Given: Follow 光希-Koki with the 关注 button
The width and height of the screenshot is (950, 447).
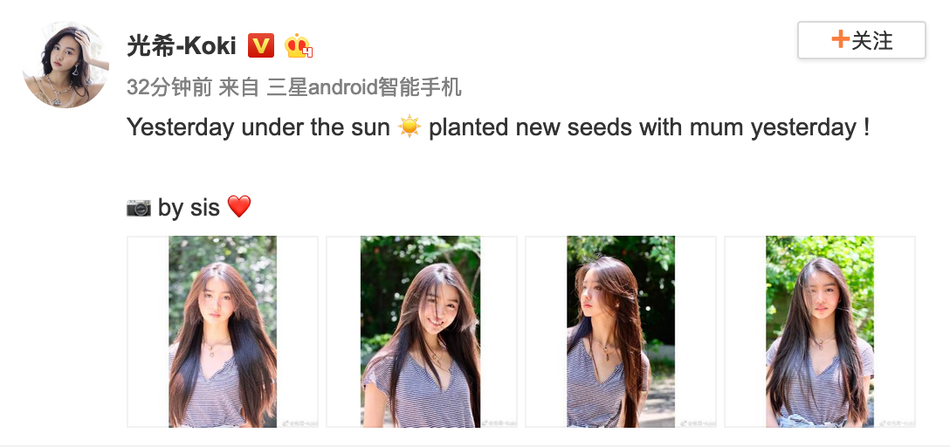Looking at the screenshot, I should 861,40.
